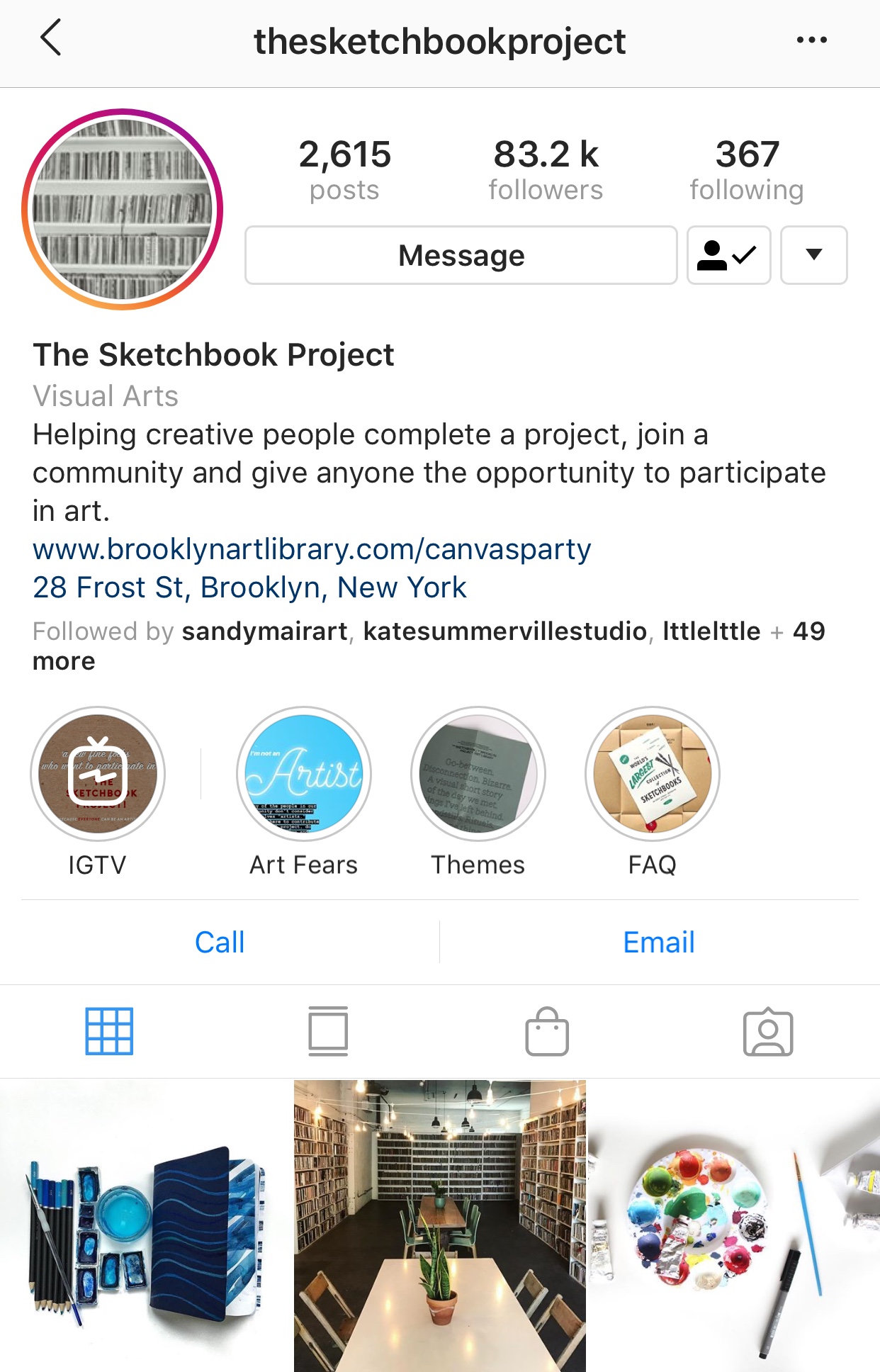Open the IGTV highlight
The width and height of the screenshot is (880, 1372).
coord(98,774)
